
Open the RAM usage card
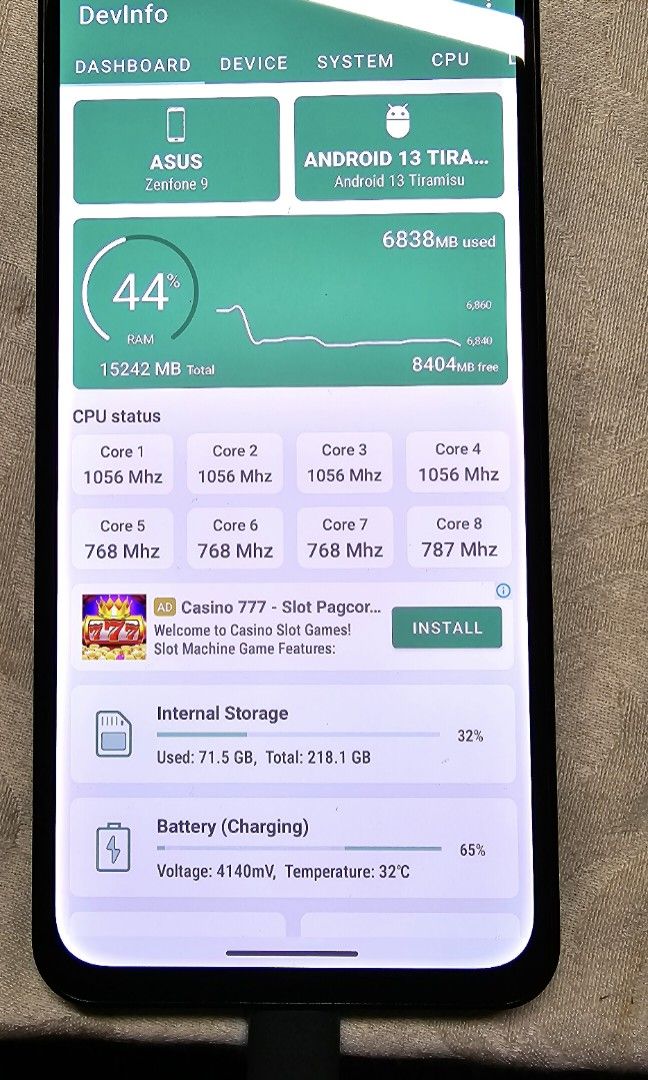(x=290, y=300)
